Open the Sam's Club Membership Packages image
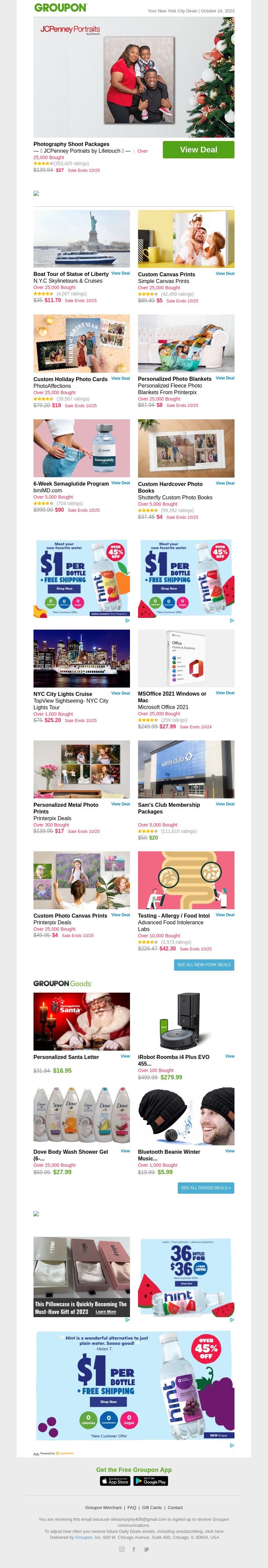The height and width of the screenshot is (1568, 268). (186, 769)
